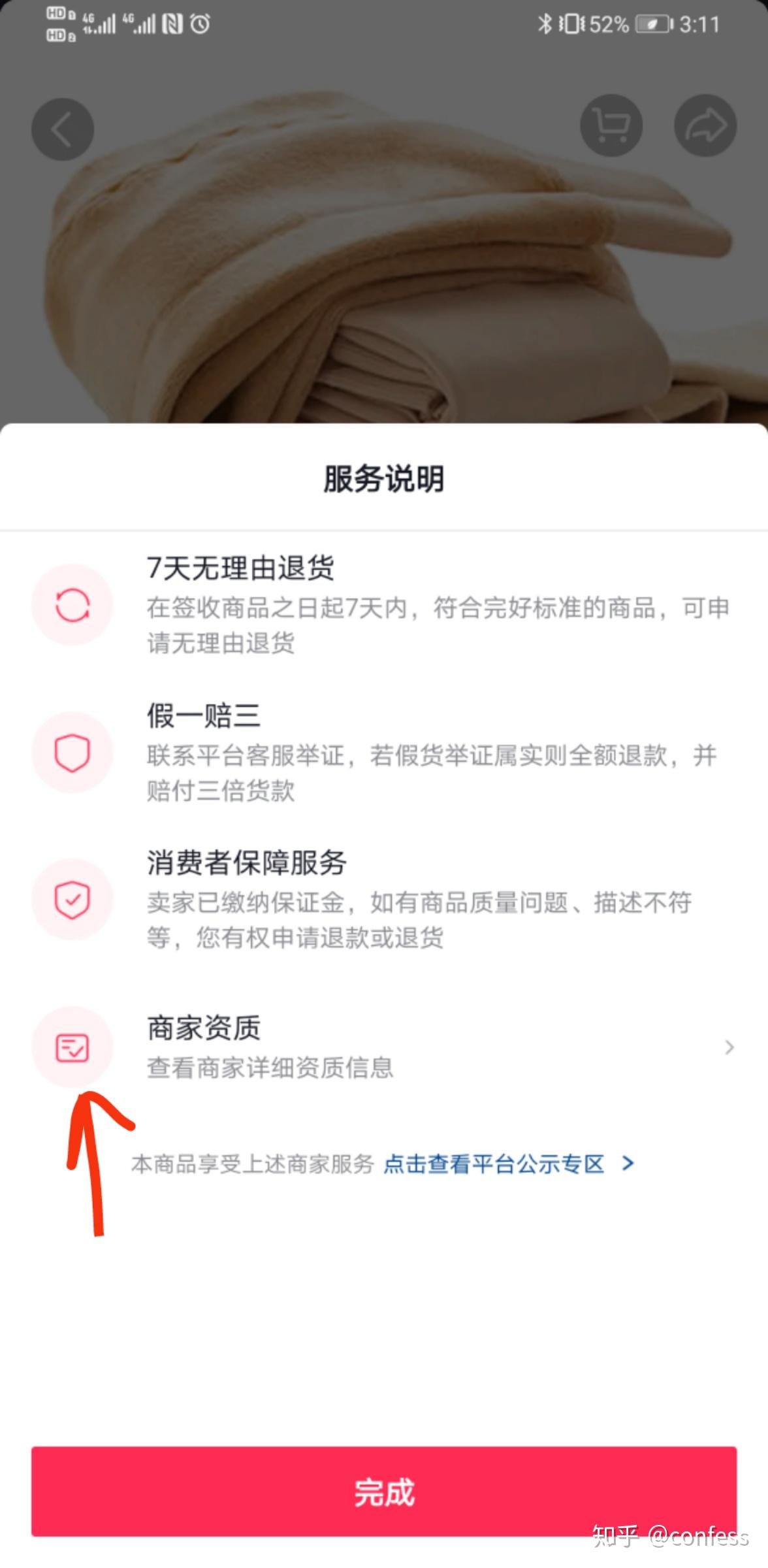Share this product
The image size is (768, 1568).
coord(705,125)
